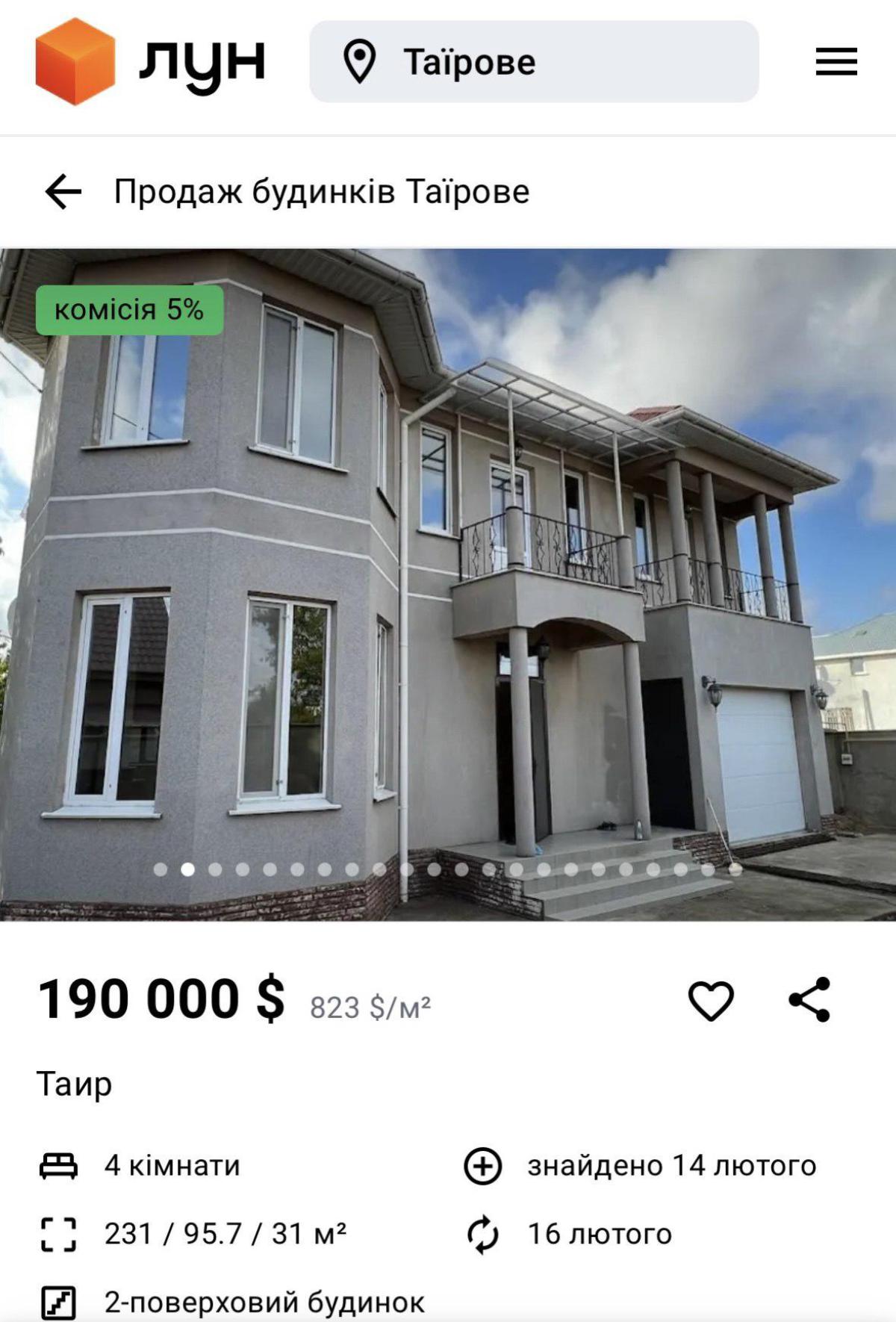
Task: Open the ЛУН home logo
Action: coord(150,62)
